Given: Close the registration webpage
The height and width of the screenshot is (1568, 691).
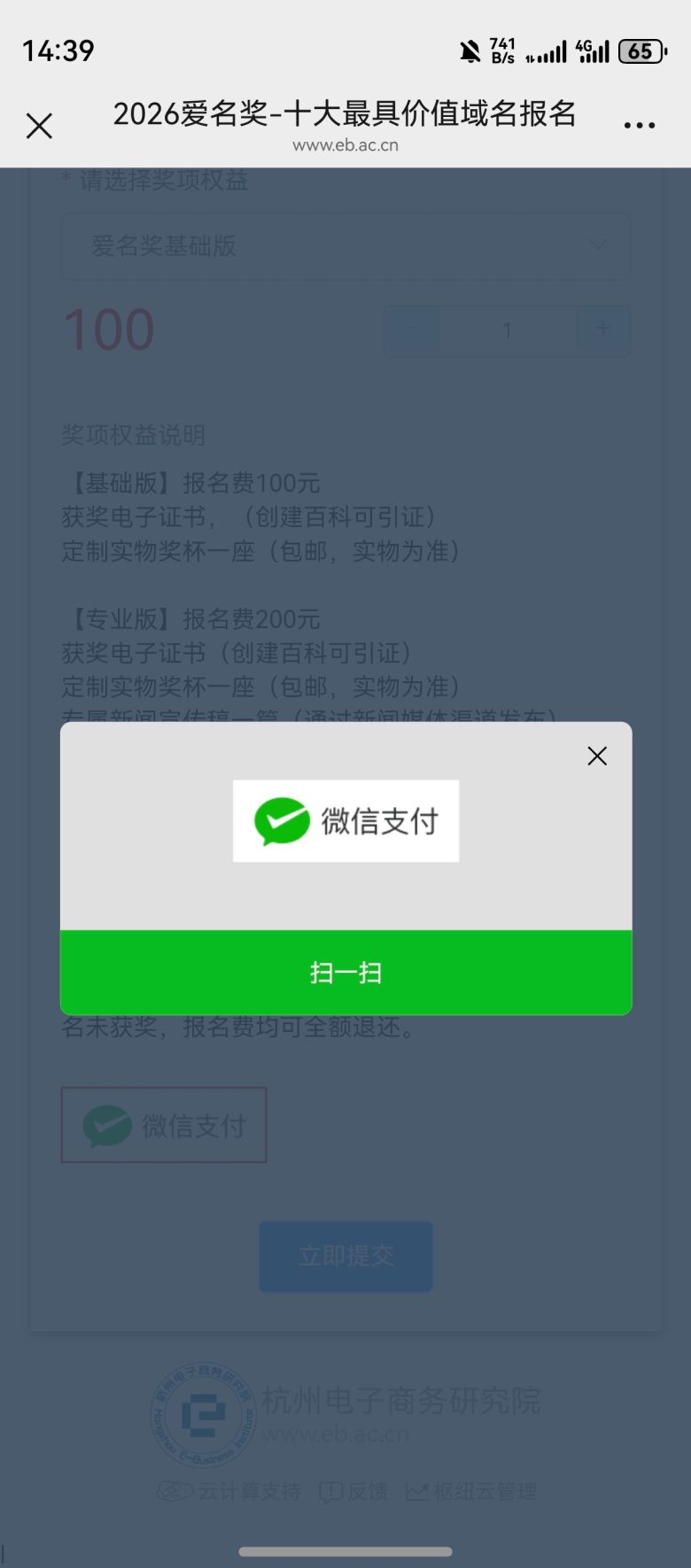Looking at the screenshot, I should pos(39,126).
